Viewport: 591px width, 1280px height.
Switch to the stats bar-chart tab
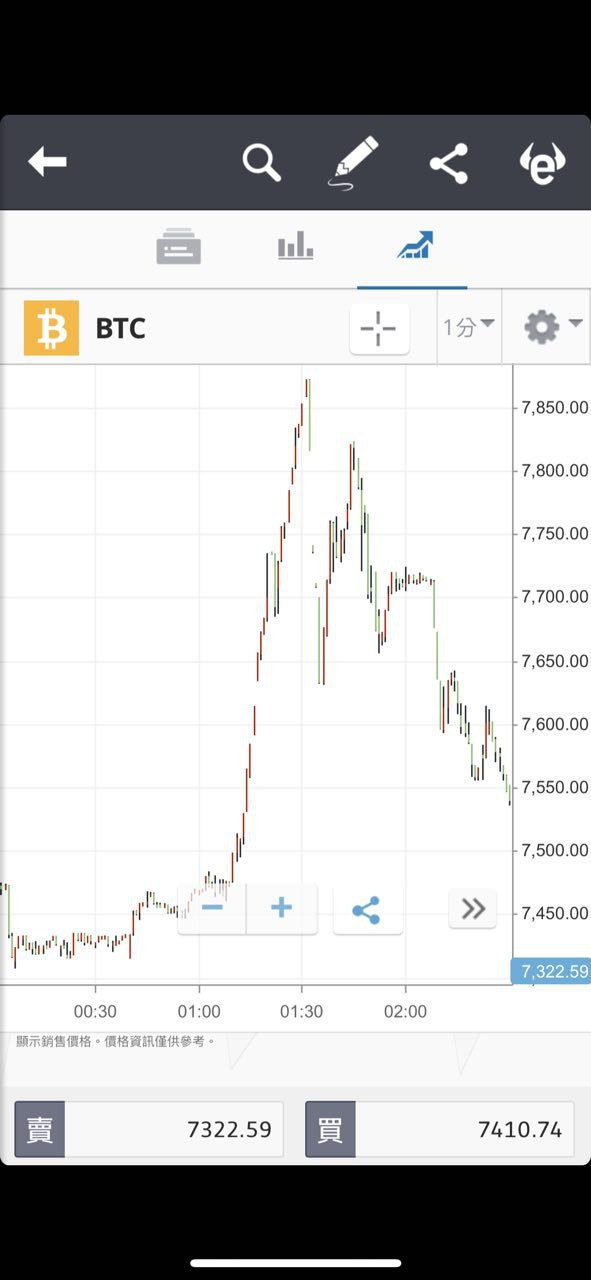[296, 246]
